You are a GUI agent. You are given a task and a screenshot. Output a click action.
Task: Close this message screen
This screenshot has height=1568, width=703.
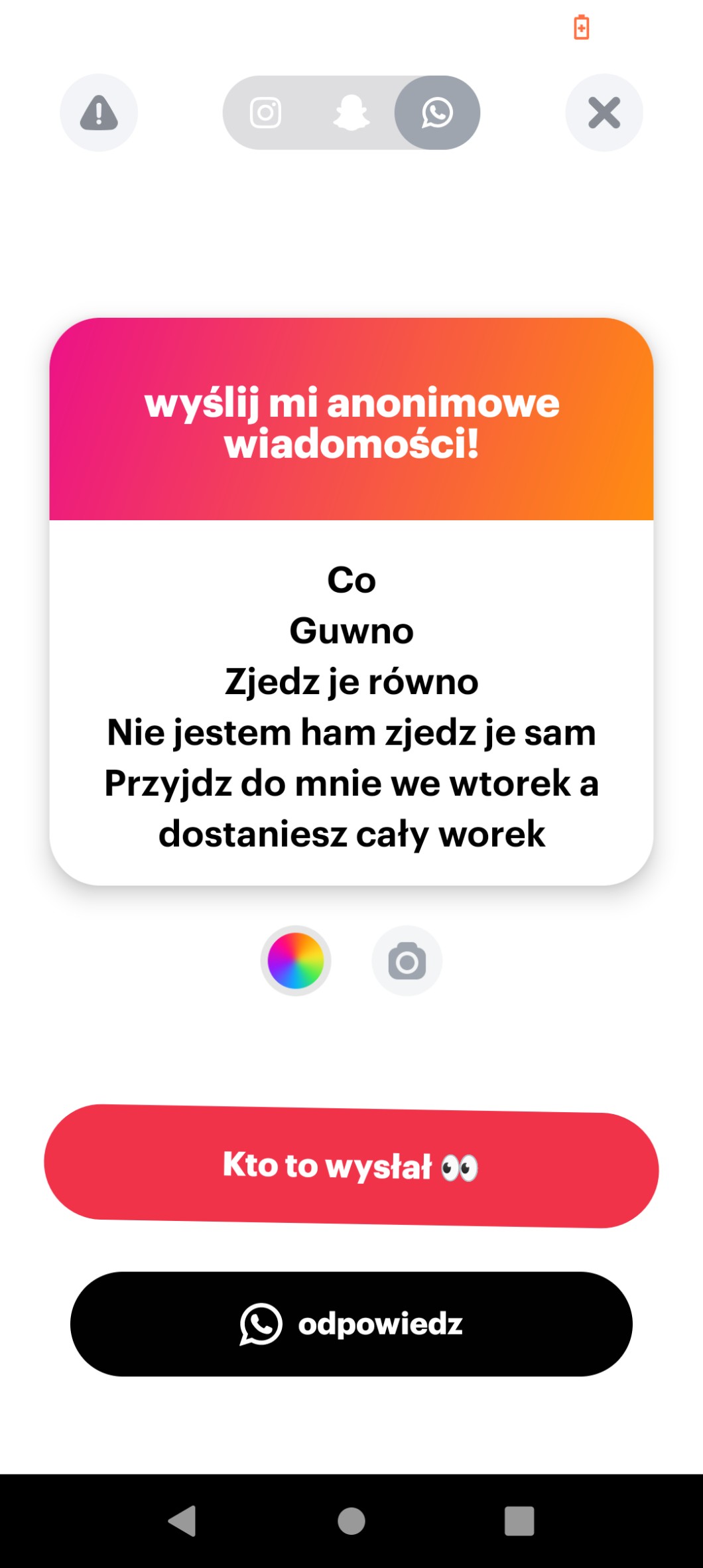(604, 113)
